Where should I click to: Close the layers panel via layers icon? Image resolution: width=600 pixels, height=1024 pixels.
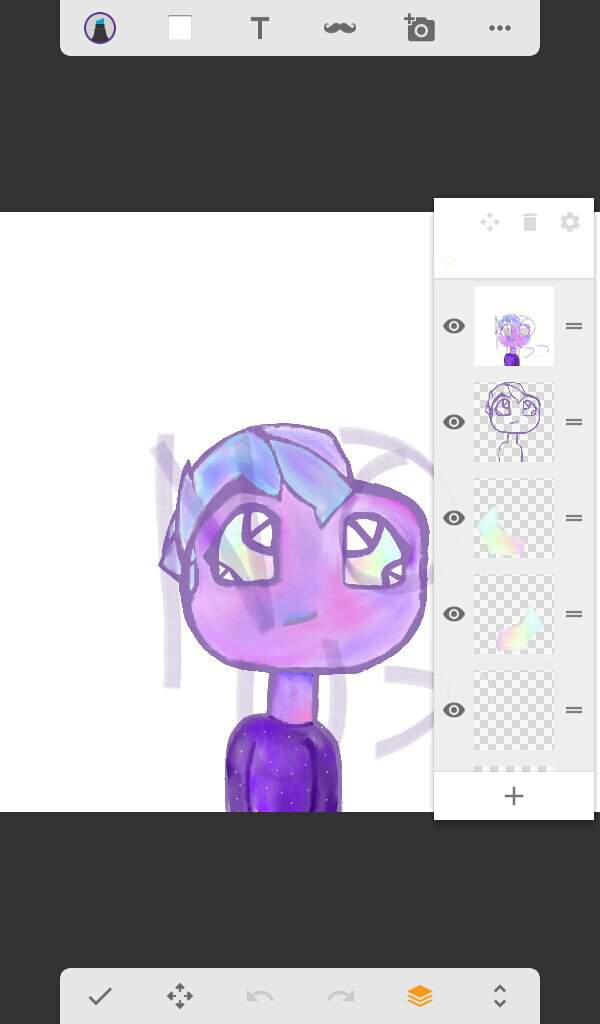tap(420, 996)
